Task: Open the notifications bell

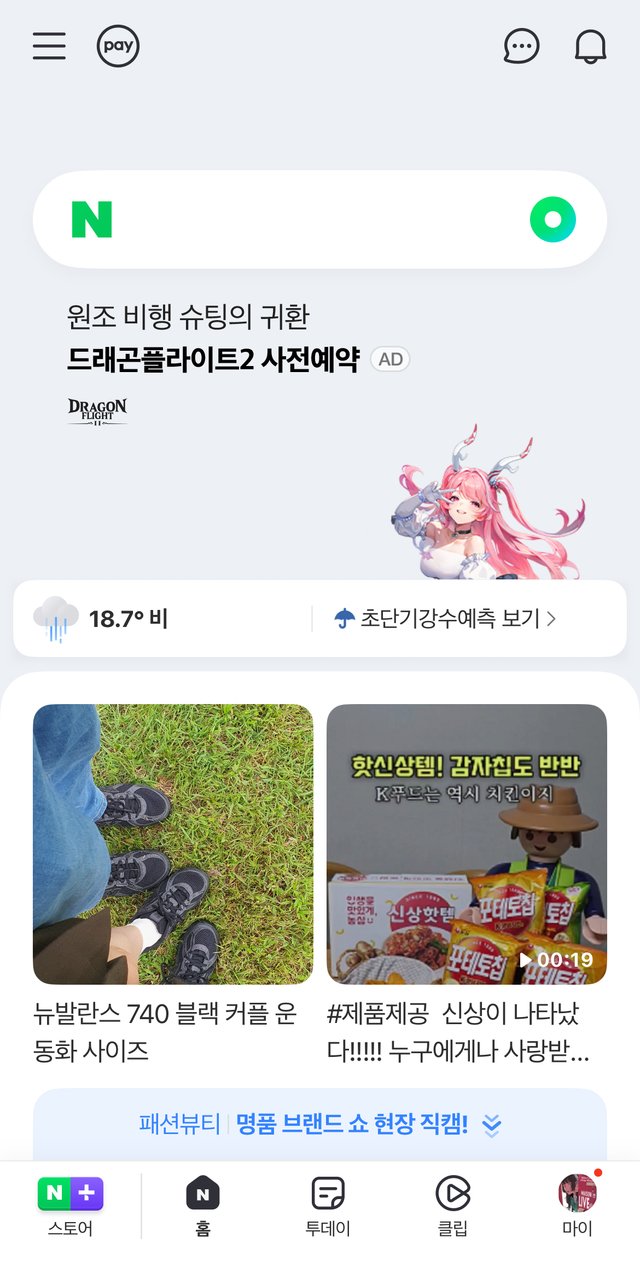Action: (590, 46)
